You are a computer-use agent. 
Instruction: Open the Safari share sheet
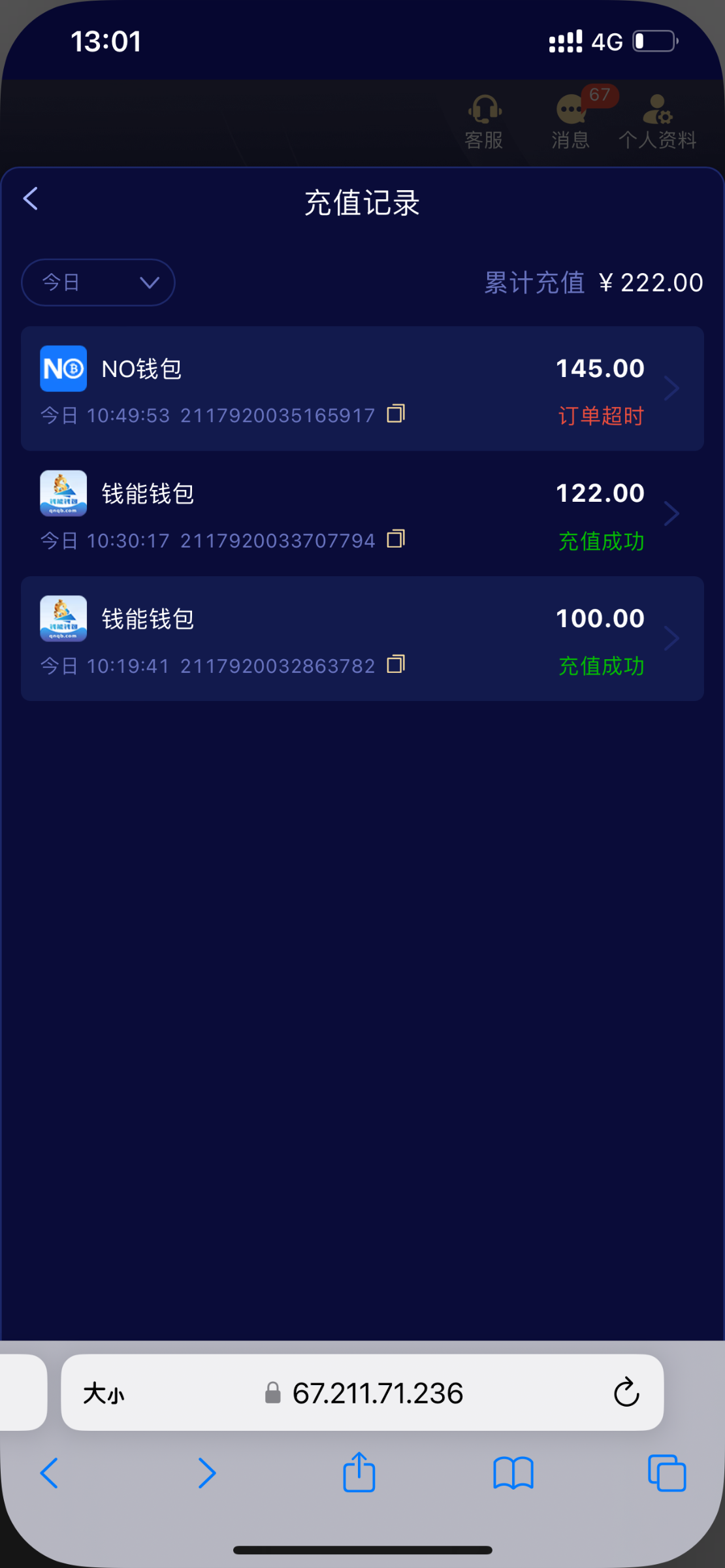359,1473
